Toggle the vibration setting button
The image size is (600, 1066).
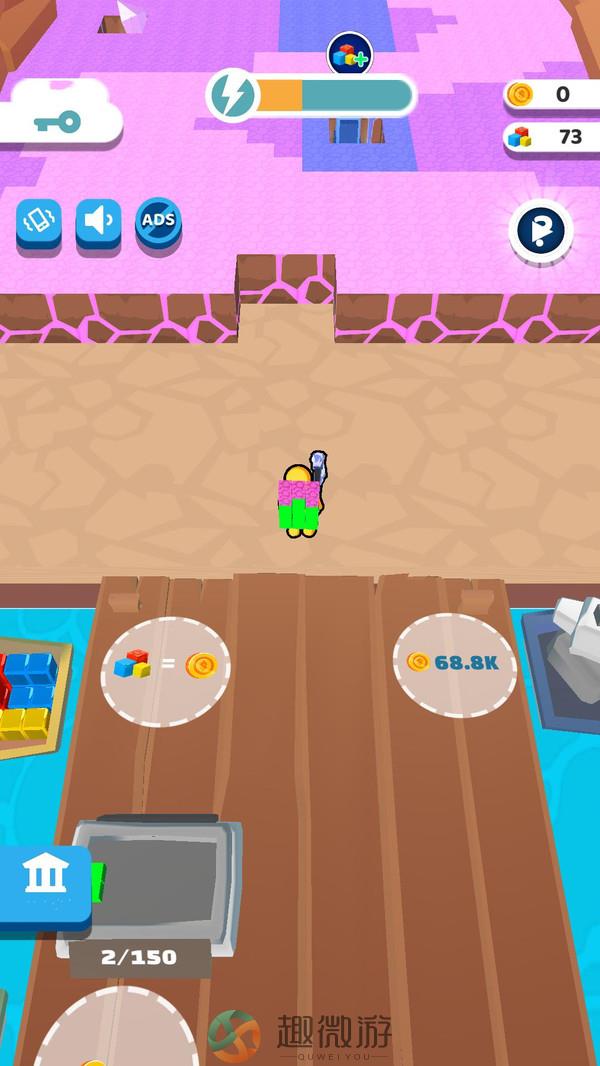38,223
